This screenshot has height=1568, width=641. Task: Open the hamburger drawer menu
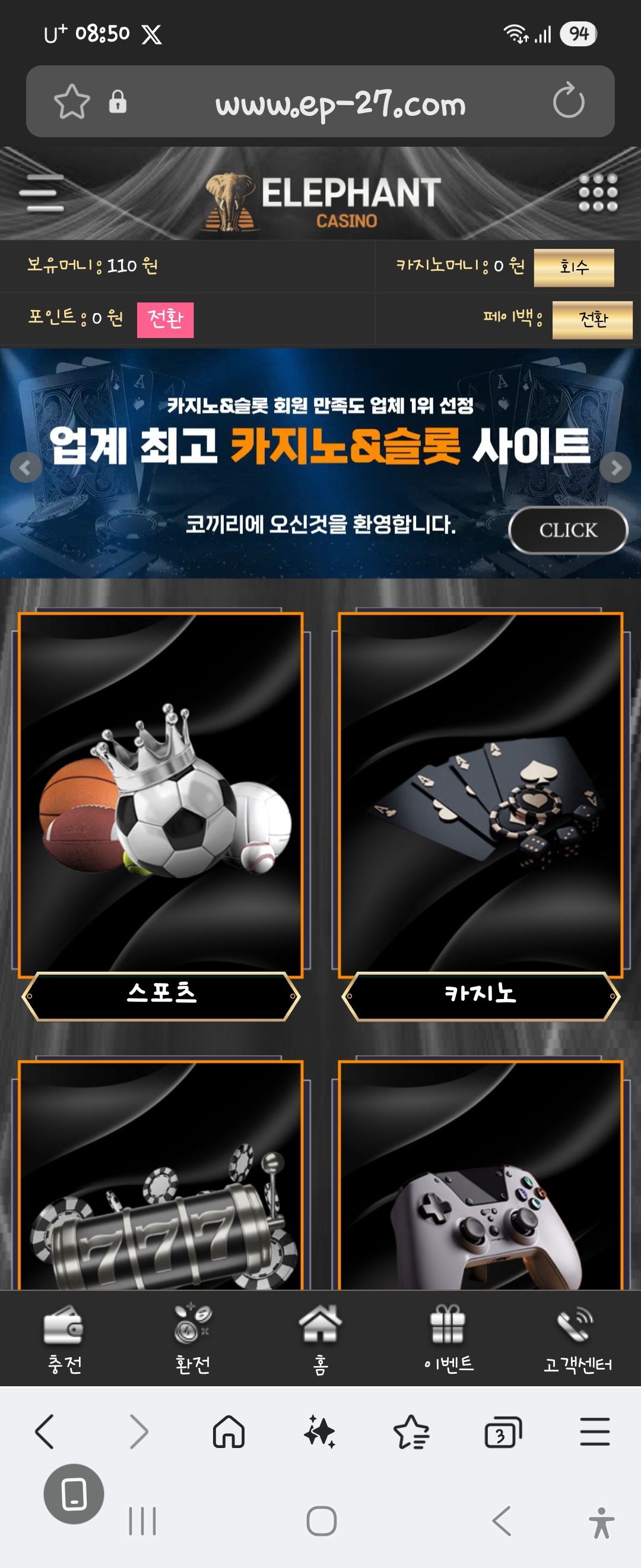point(42,192)
